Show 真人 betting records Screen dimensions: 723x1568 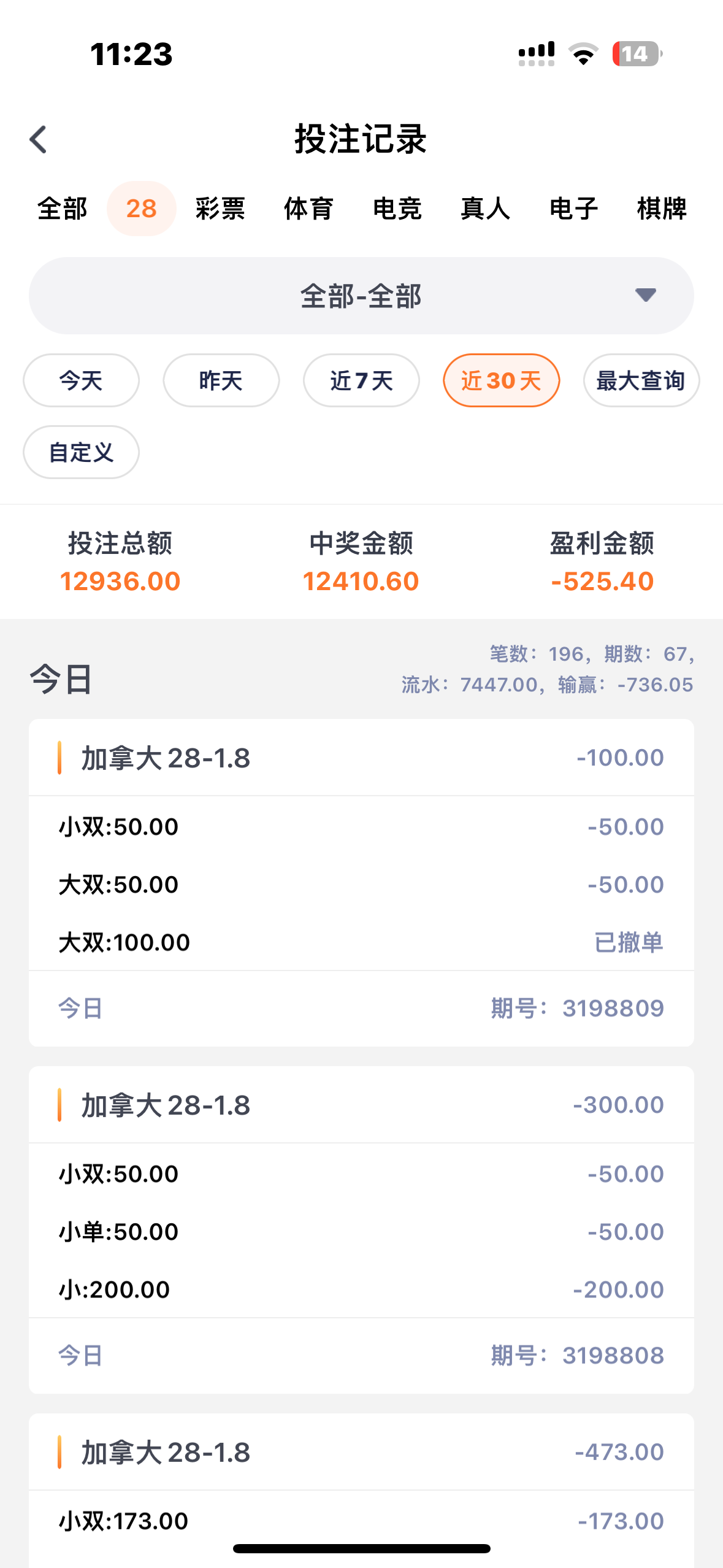tap(485, 209)
